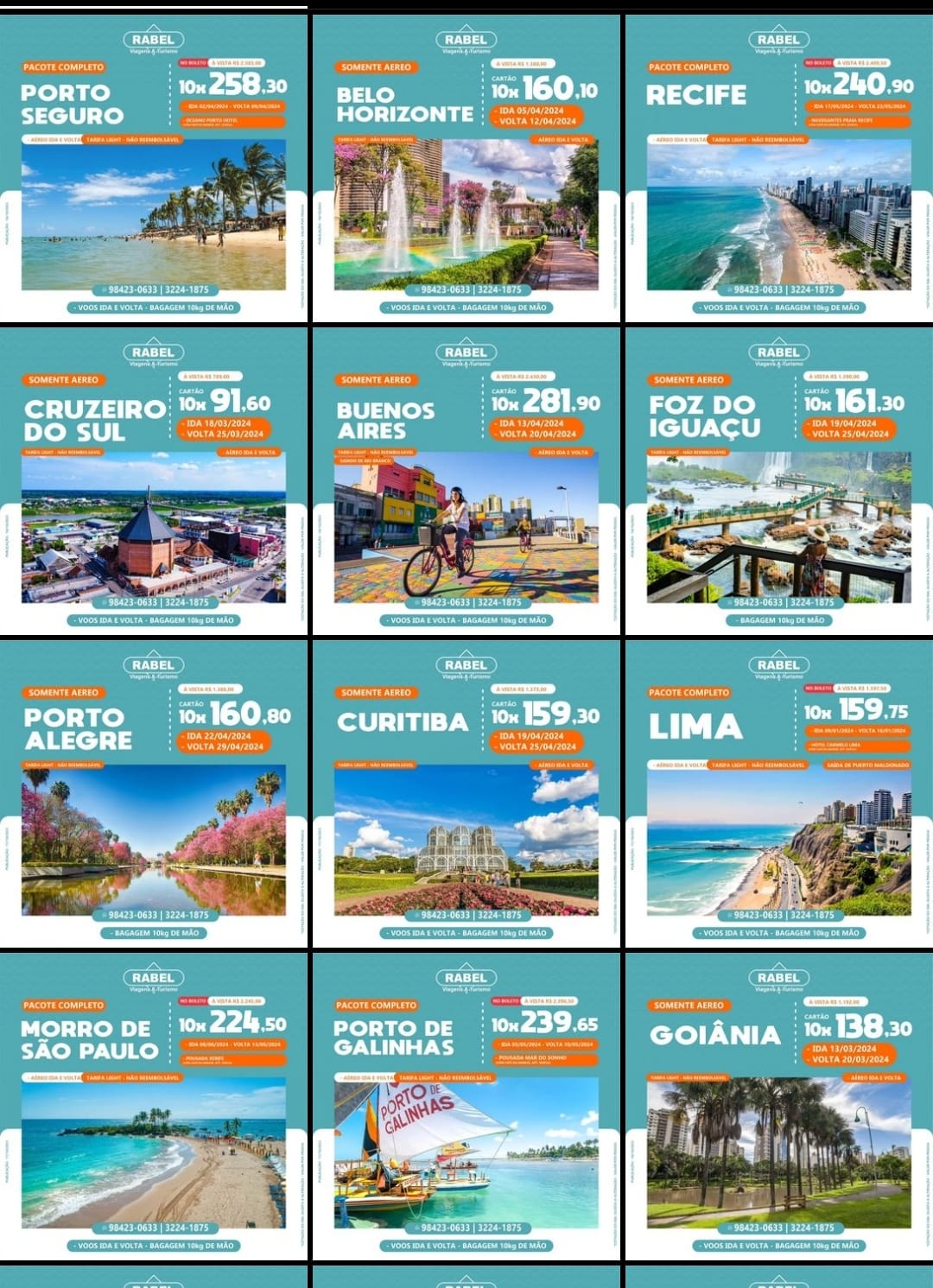View the Porto de Galinhas post
933x1288 pixels.
pos(466,1107)
